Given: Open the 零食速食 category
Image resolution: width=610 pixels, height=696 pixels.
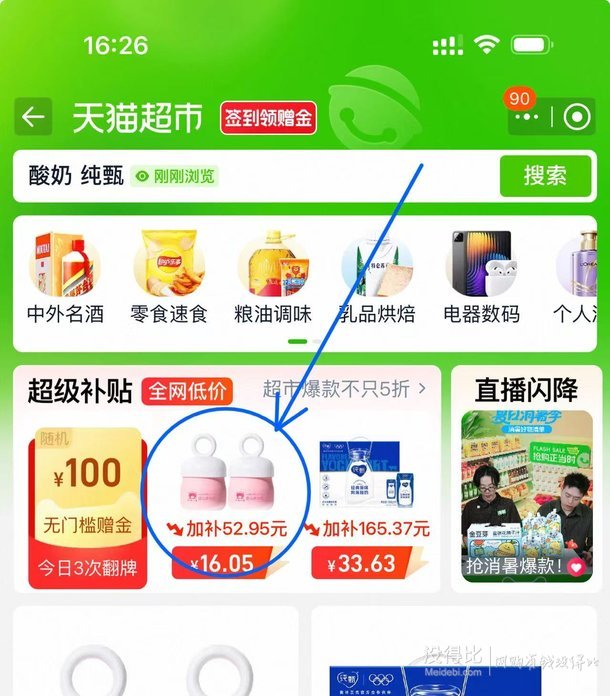Looking at the screenshot, I should click(x=168, y=278).
